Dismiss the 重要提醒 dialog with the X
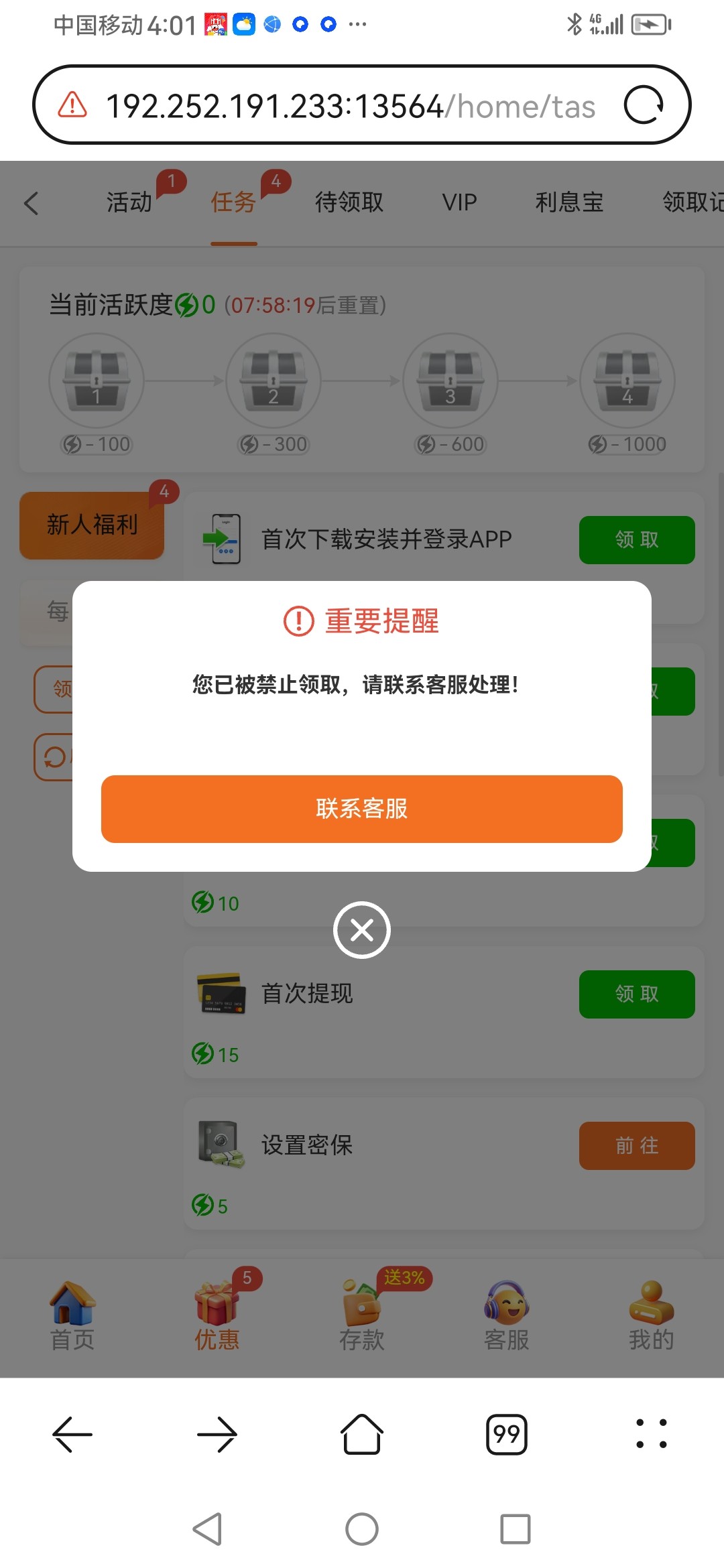The width and height of the screenshot is (724, 1568). tap(362, 930)
